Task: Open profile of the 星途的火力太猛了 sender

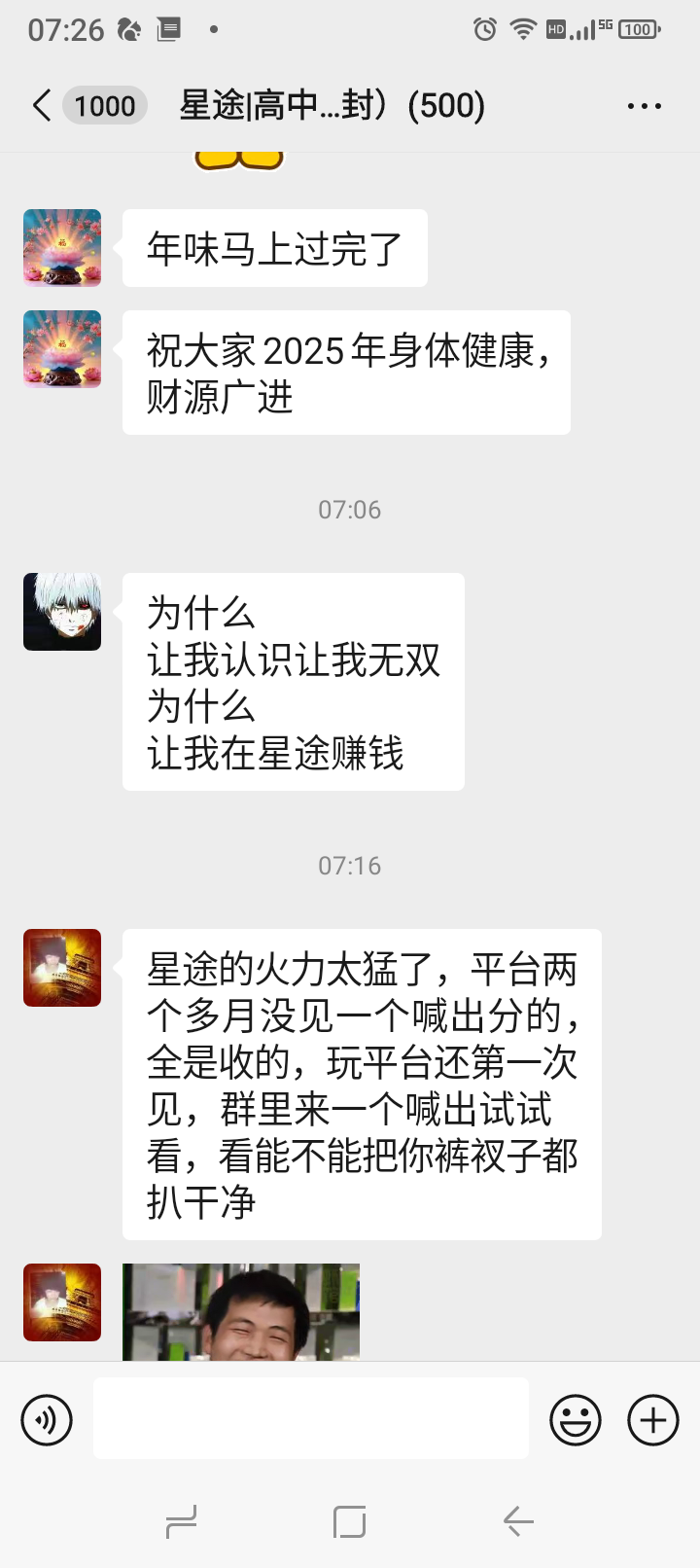Action: pos(62,968)
